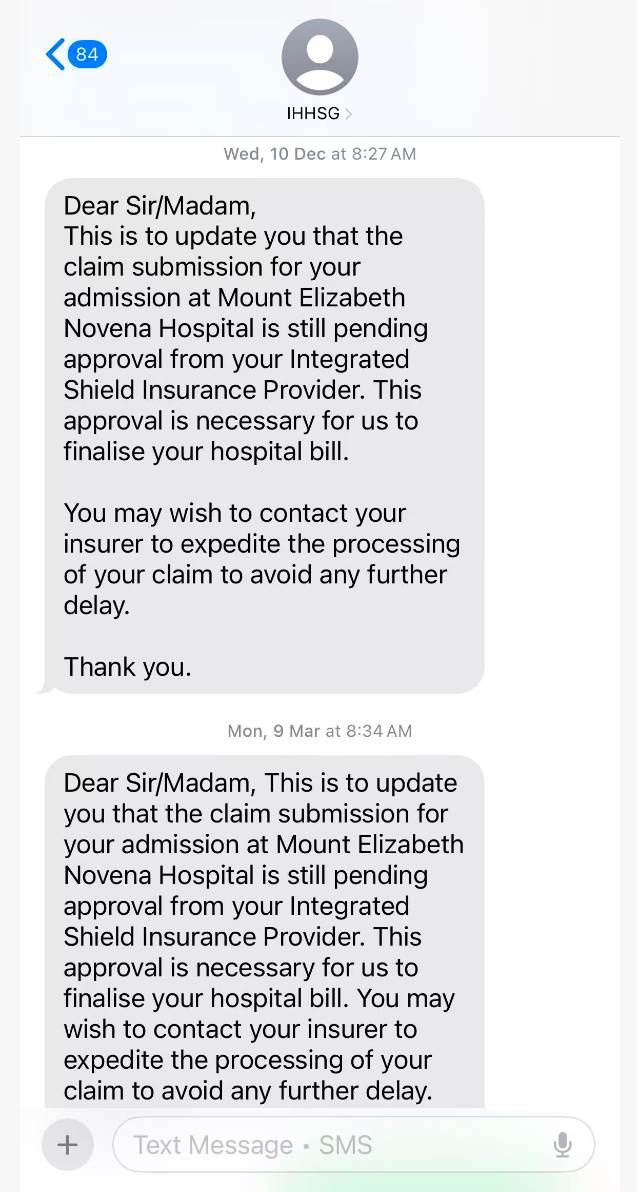Start dictation with the microphone icon
637x1192 pixels.
(x=563, y=1145)
